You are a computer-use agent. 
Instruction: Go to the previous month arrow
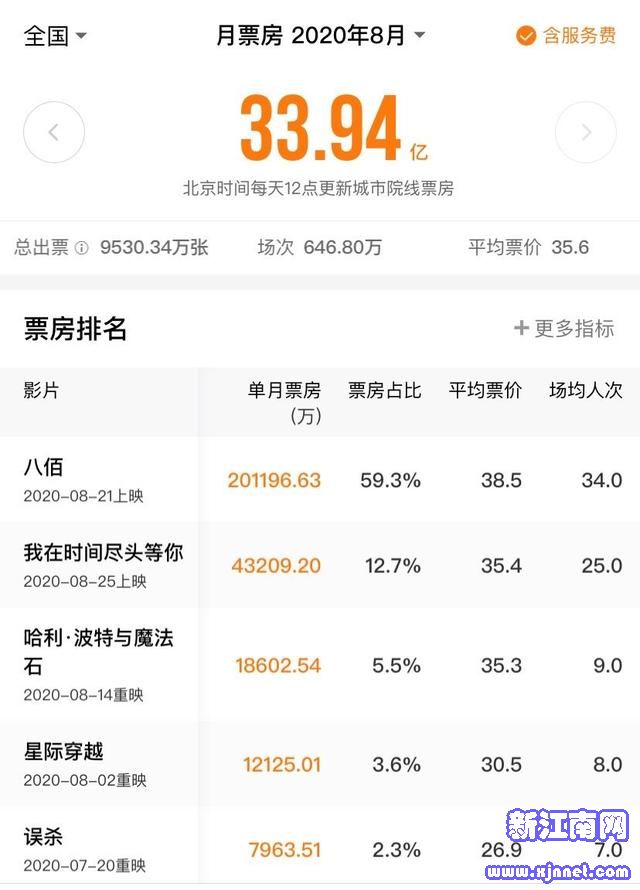pos(54,132)
